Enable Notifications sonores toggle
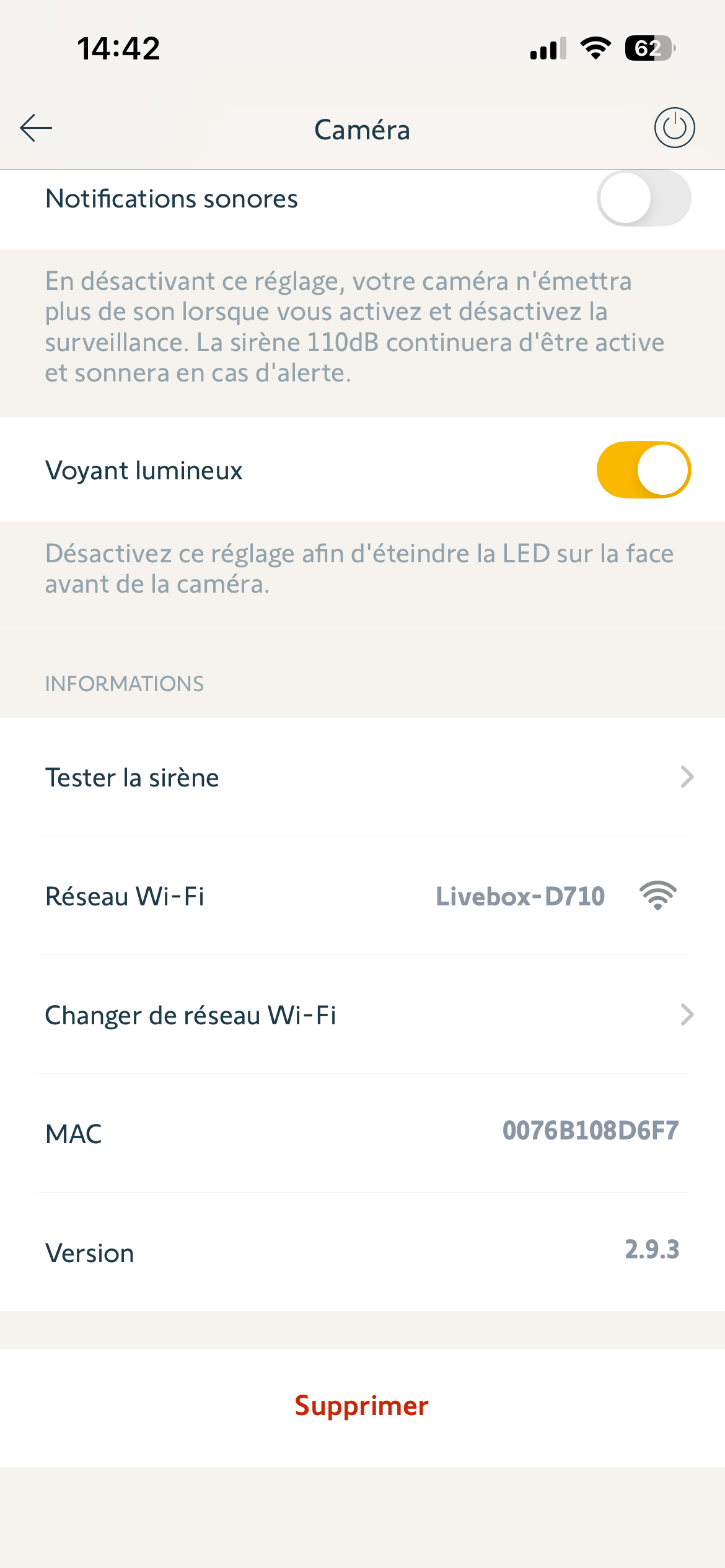 [x=643, y=199]
